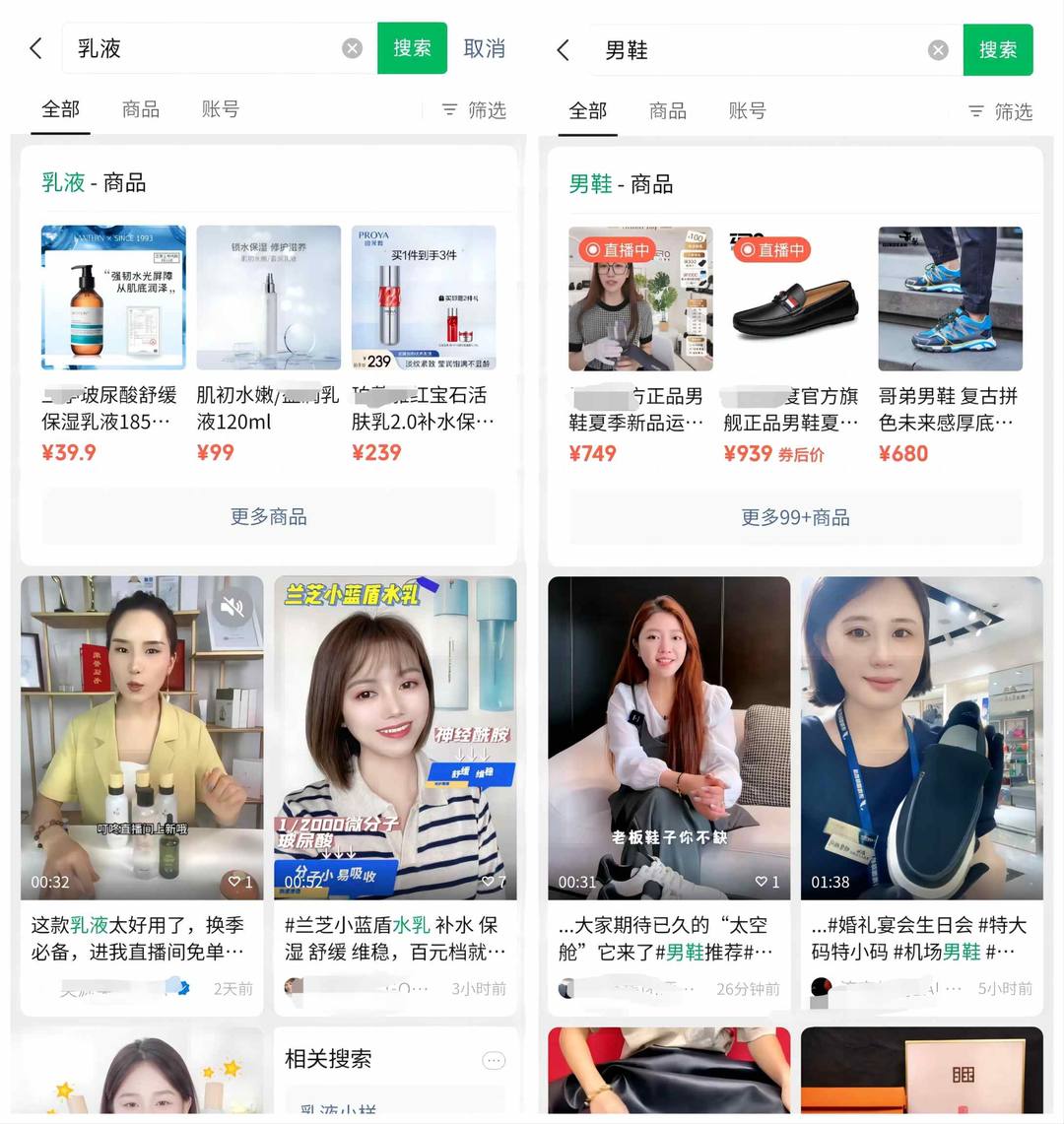Tap 更多99+商品 for more shoes
The width and height of the screenshot is (1064, 1124).
coord(795,517)
